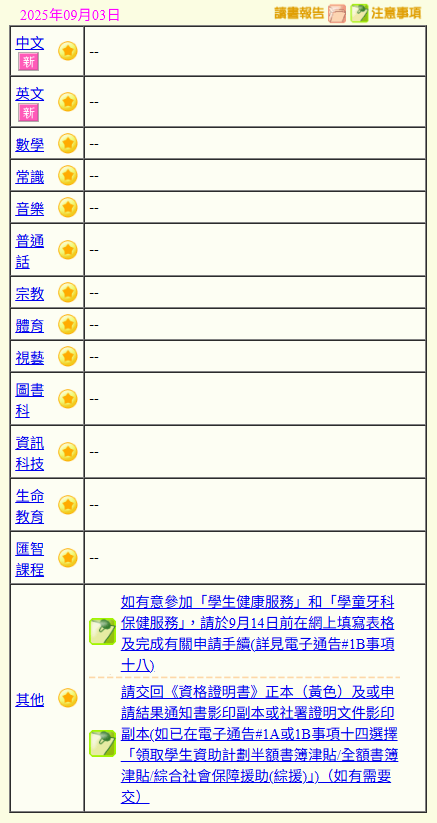Open the 讀書報告 icon at top
This screenshot has width=437, height=823.
310,13
